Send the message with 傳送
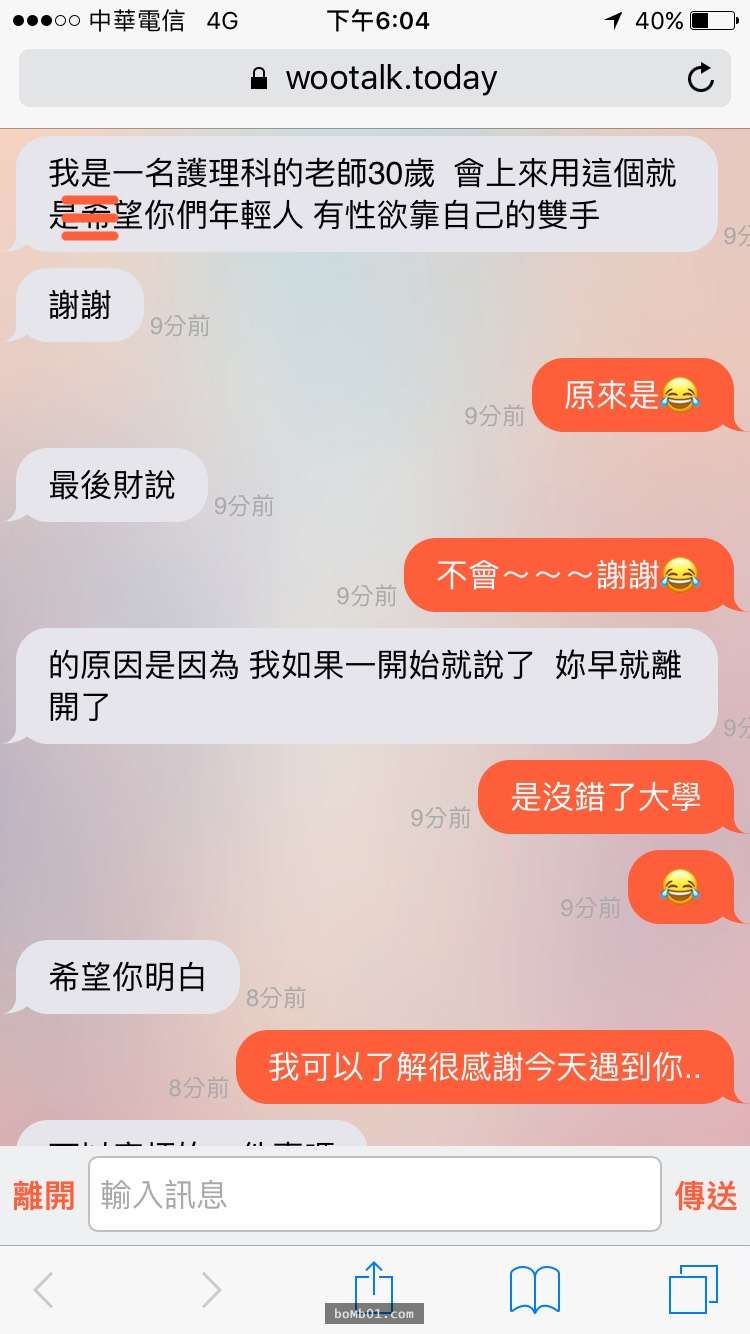 706,1195
